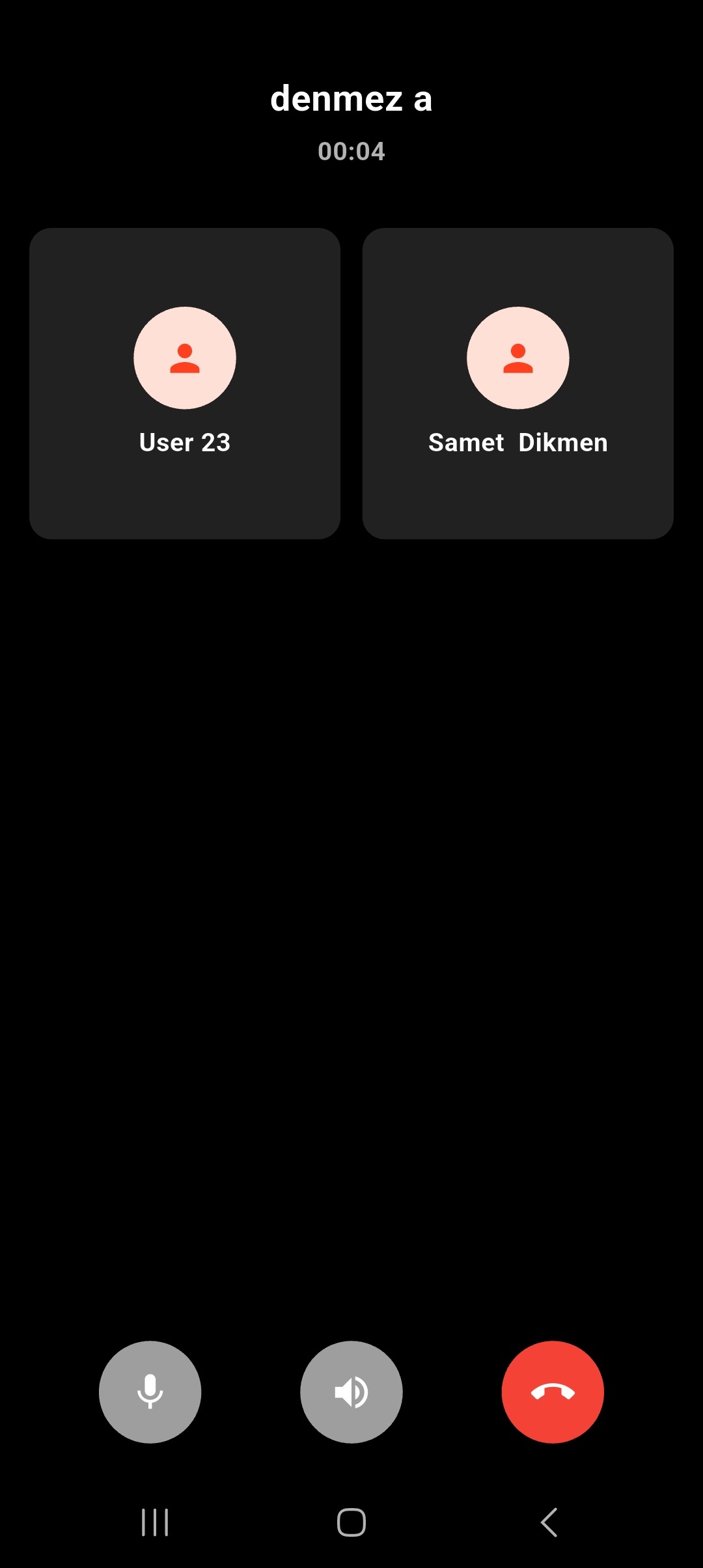Go back using the system back button
703x1568 pixels.
click(x=549, y=1522)
